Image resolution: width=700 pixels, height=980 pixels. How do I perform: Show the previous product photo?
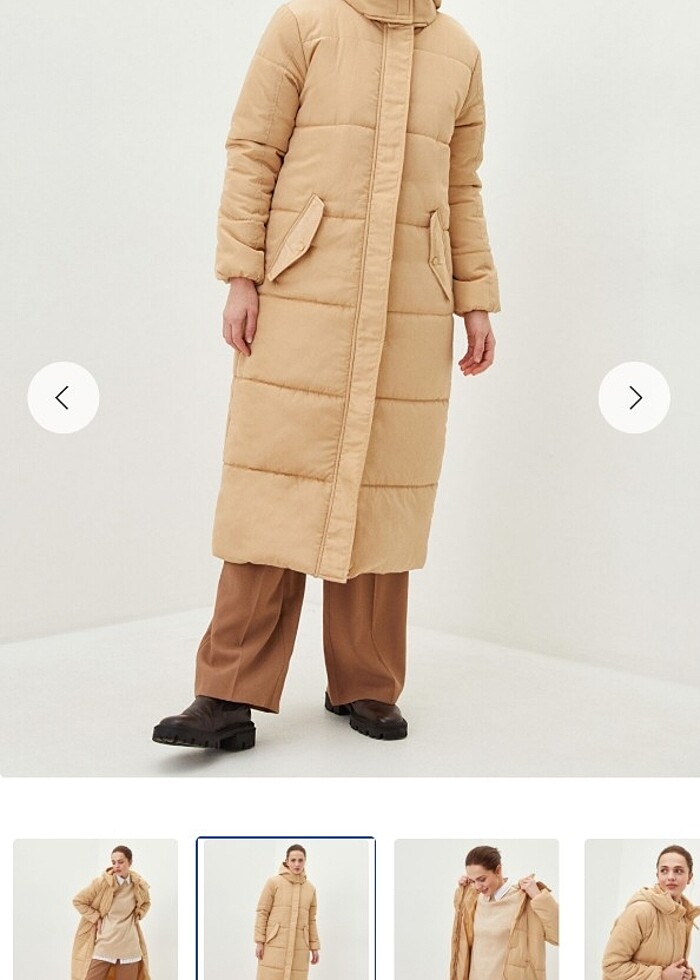63,398
